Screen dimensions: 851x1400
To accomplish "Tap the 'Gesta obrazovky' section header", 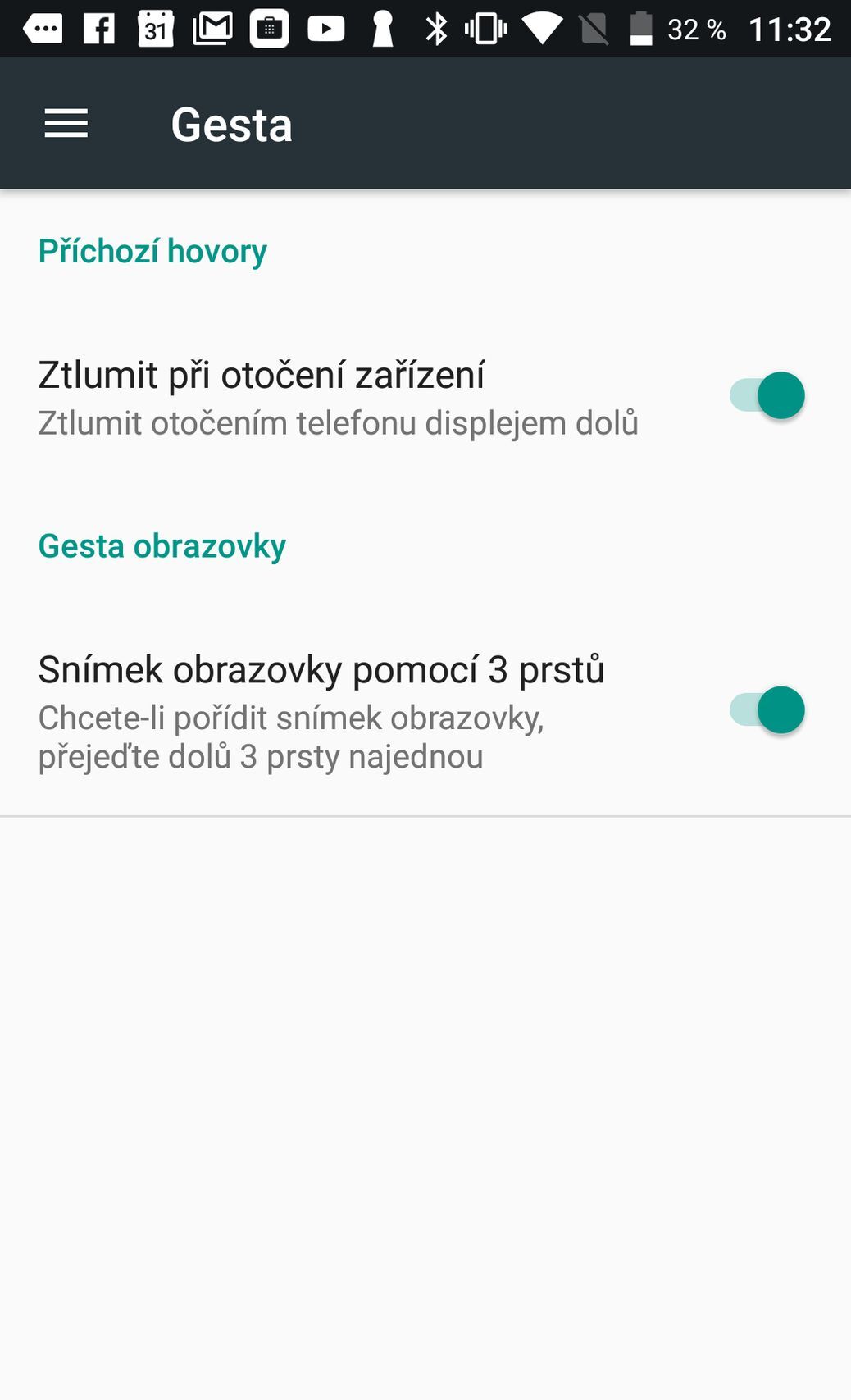I will (162, 546).
